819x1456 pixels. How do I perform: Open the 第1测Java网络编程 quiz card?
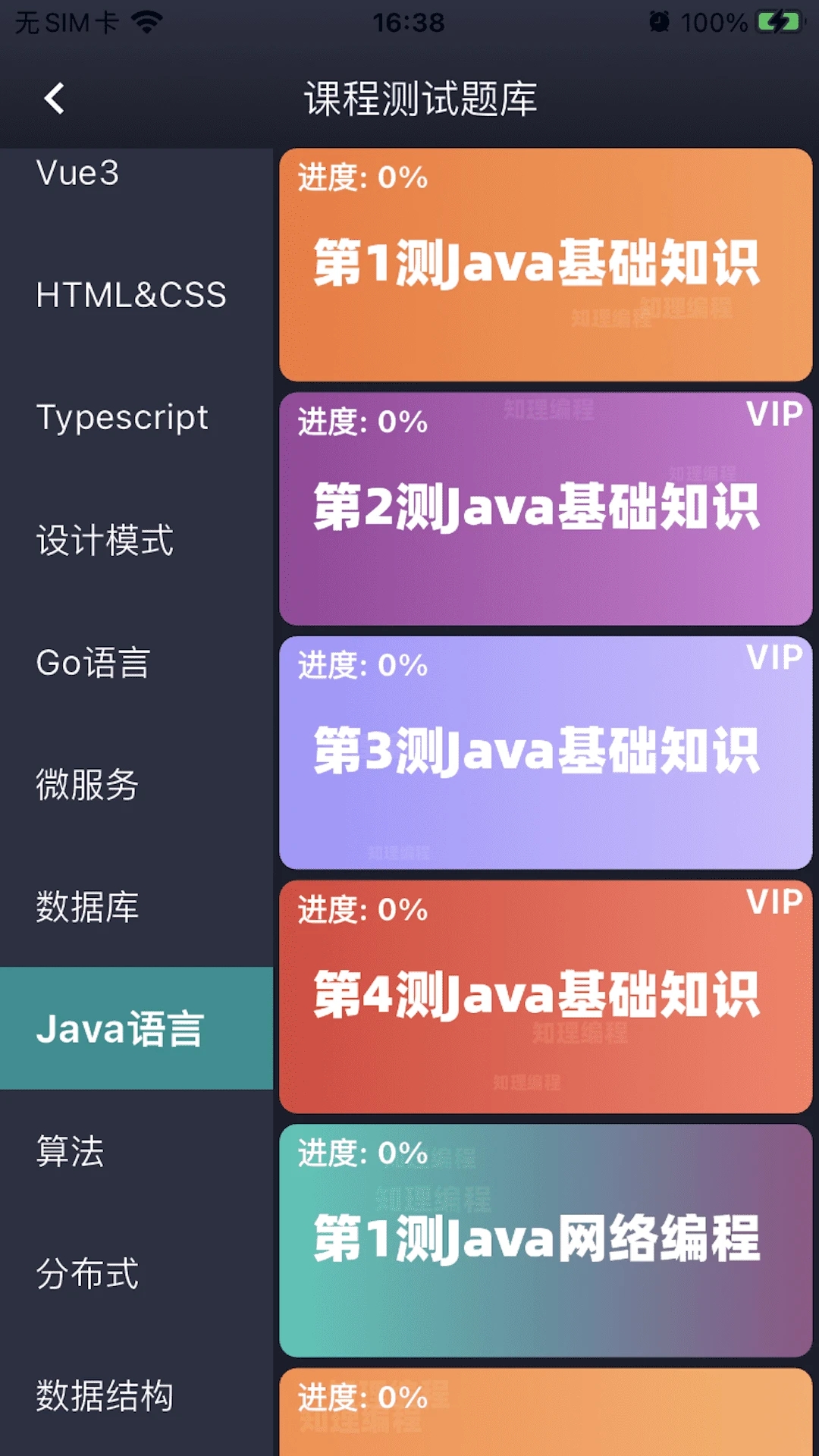coord(545,1241)
